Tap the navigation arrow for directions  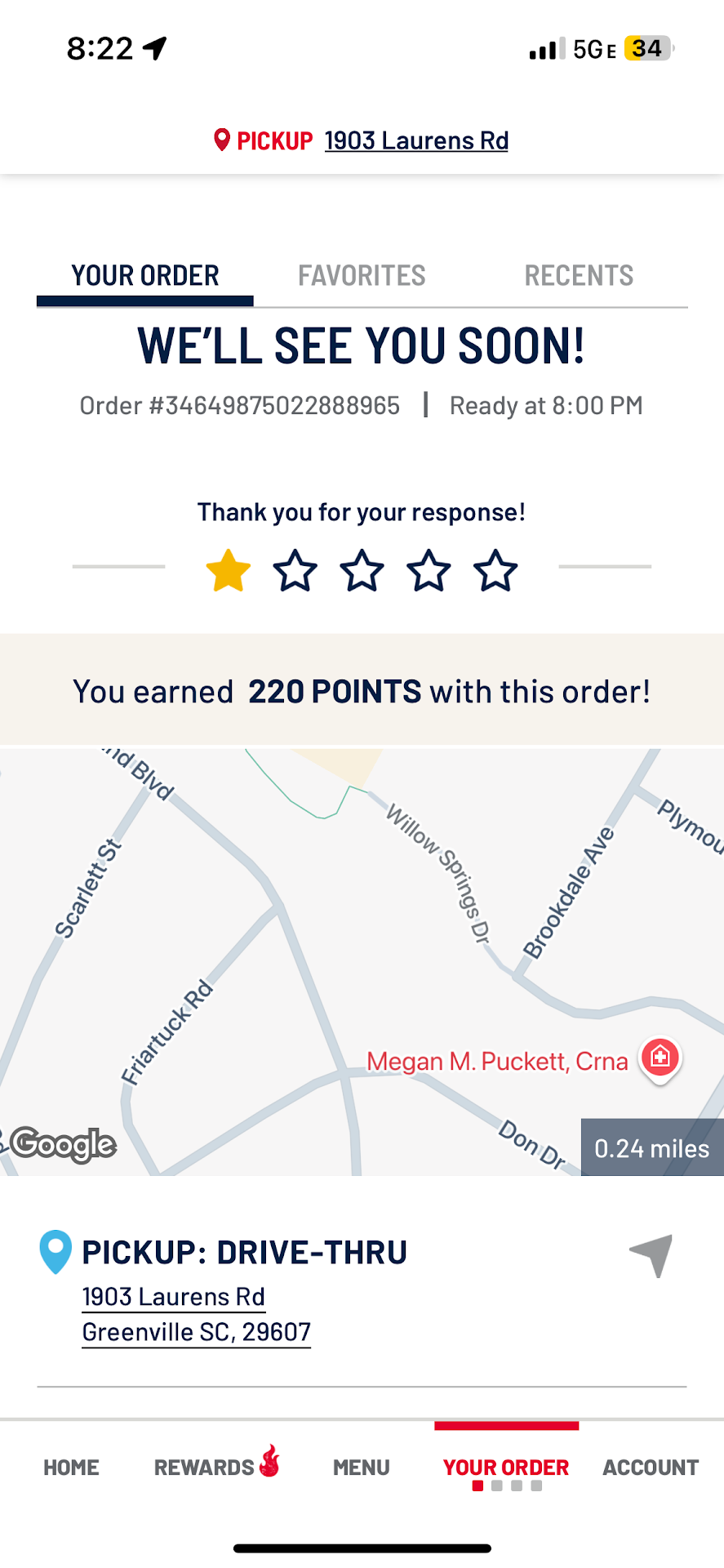pos(651,1255)
